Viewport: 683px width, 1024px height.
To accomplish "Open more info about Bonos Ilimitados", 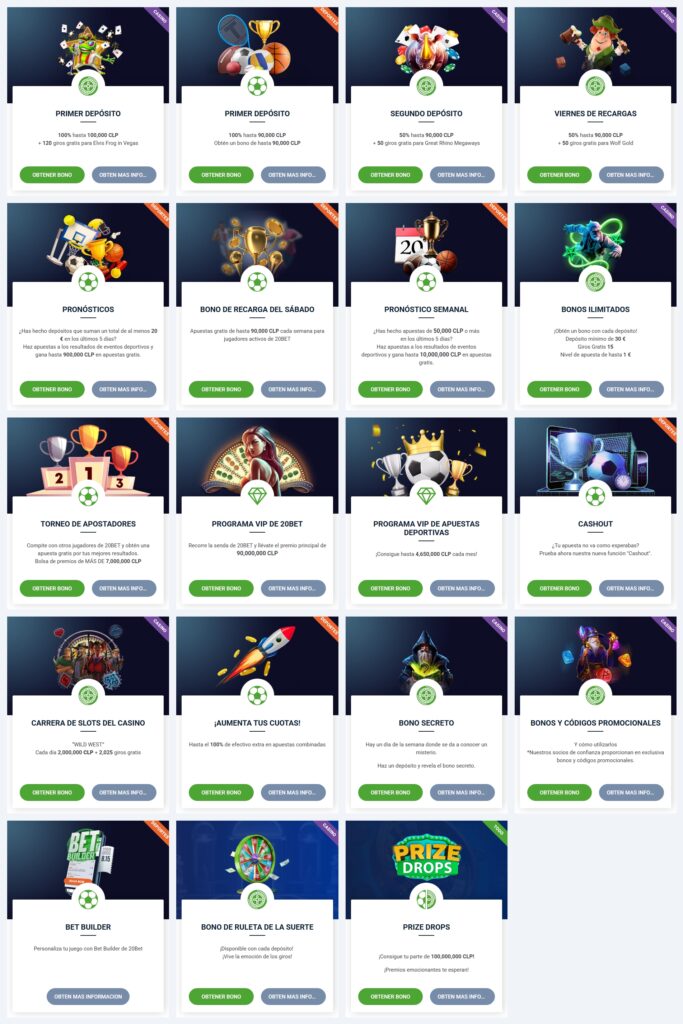I will click(631, 389).
